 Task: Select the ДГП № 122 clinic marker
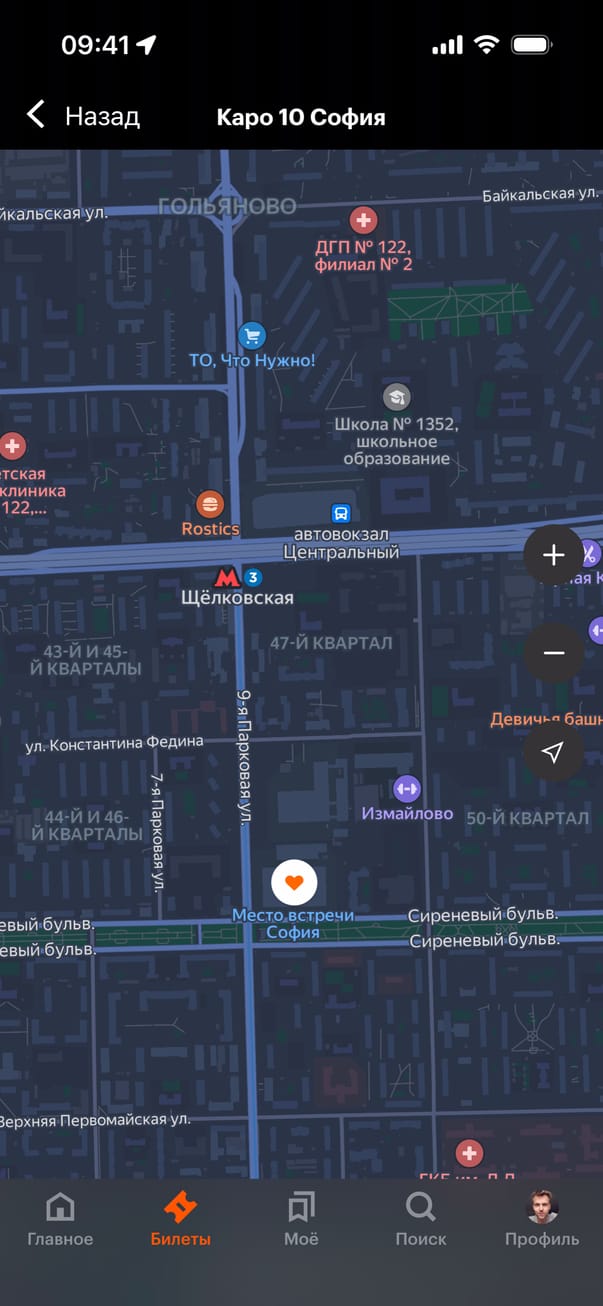coord(363,220)
